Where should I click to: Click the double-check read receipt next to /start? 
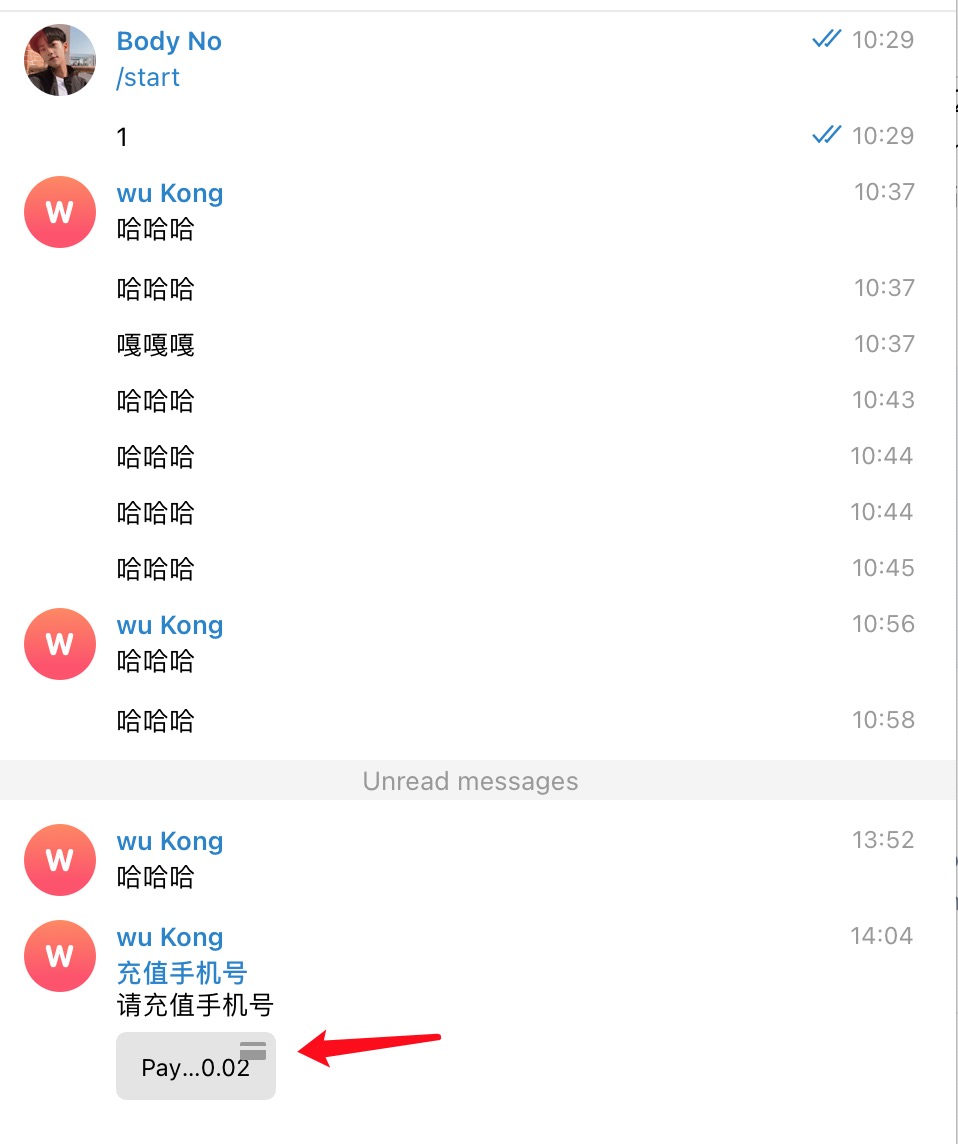[x=827, y=39]
